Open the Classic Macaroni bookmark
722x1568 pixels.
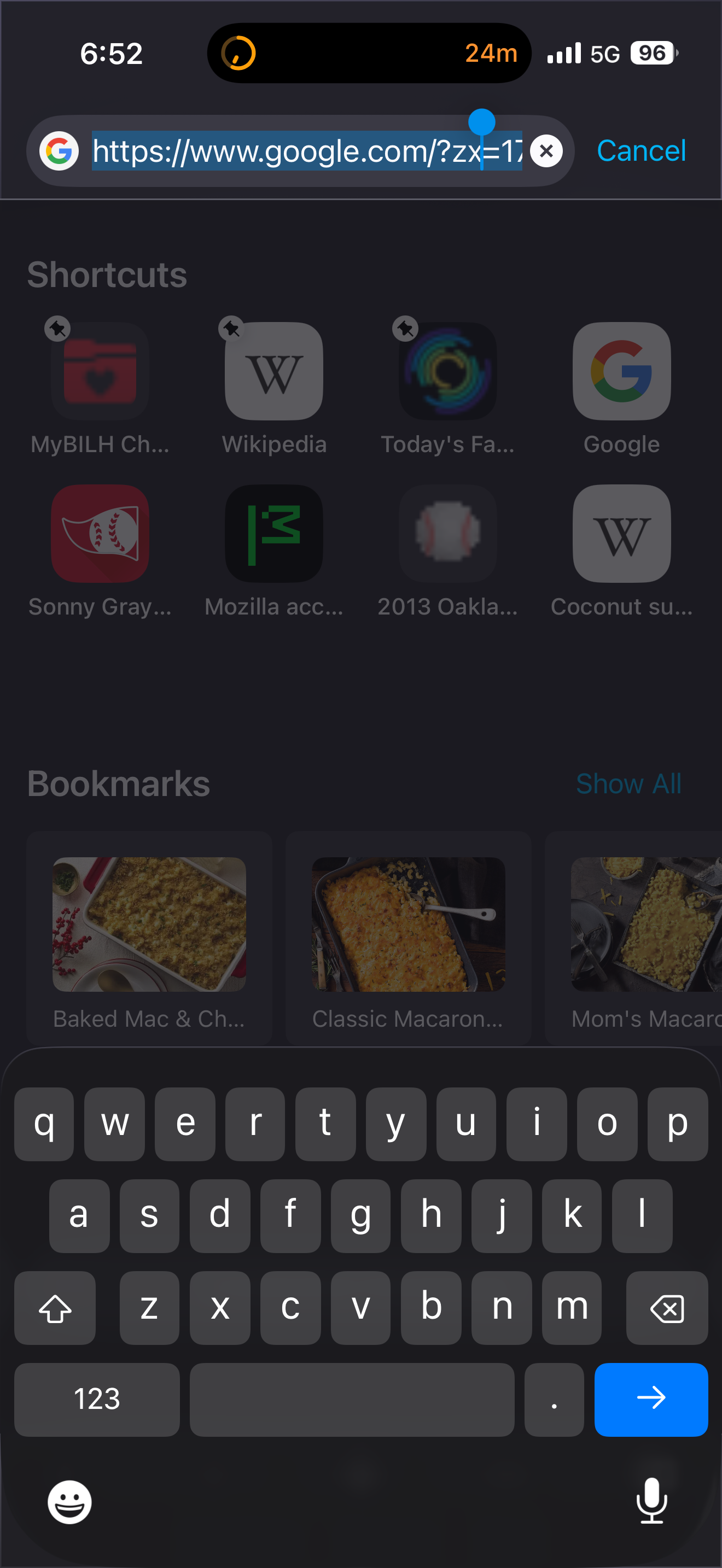tap(408, 938)
